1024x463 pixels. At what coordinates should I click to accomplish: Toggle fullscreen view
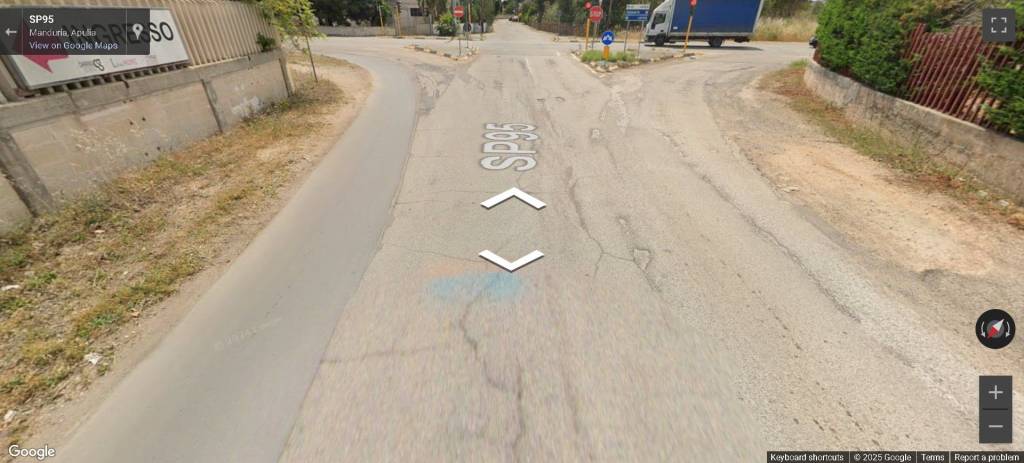[x=998, y=25]
